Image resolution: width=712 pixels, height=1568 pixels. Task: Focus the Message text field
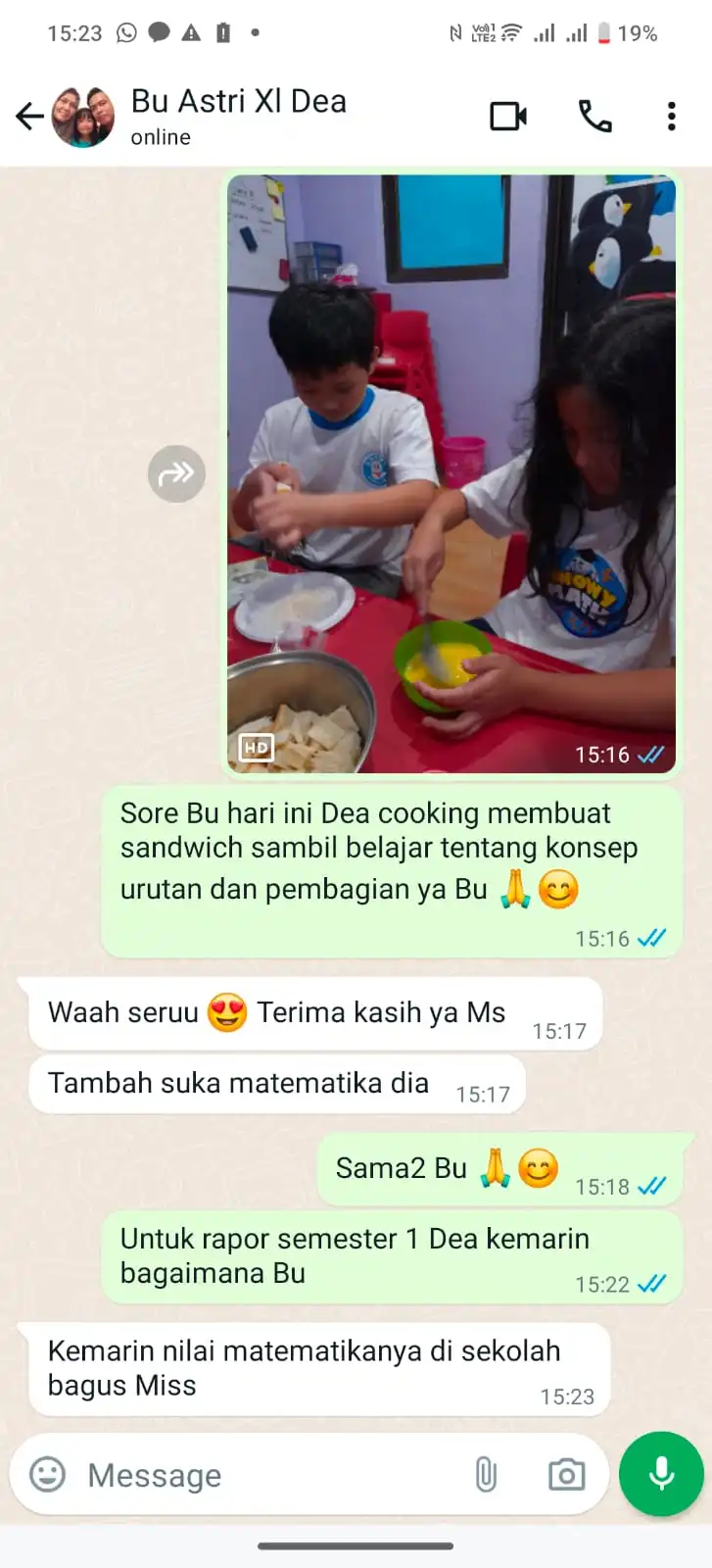click(x=264, y=1475)
